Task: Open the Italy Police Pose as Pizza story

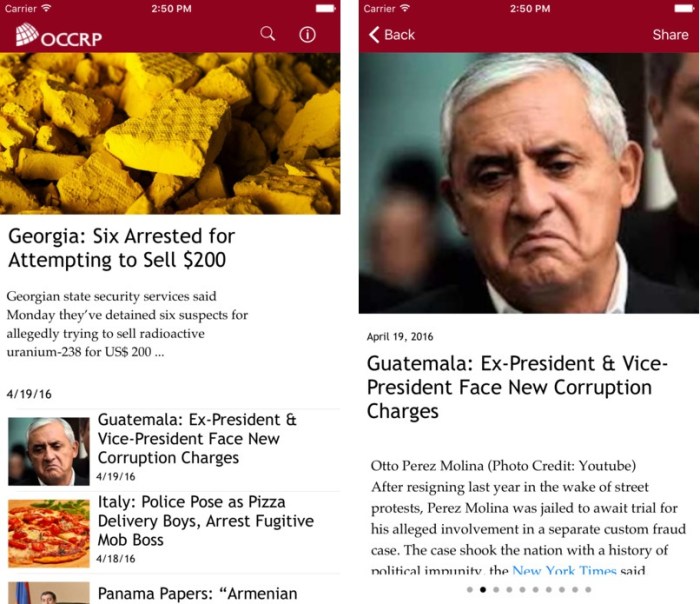Action: 205,521
